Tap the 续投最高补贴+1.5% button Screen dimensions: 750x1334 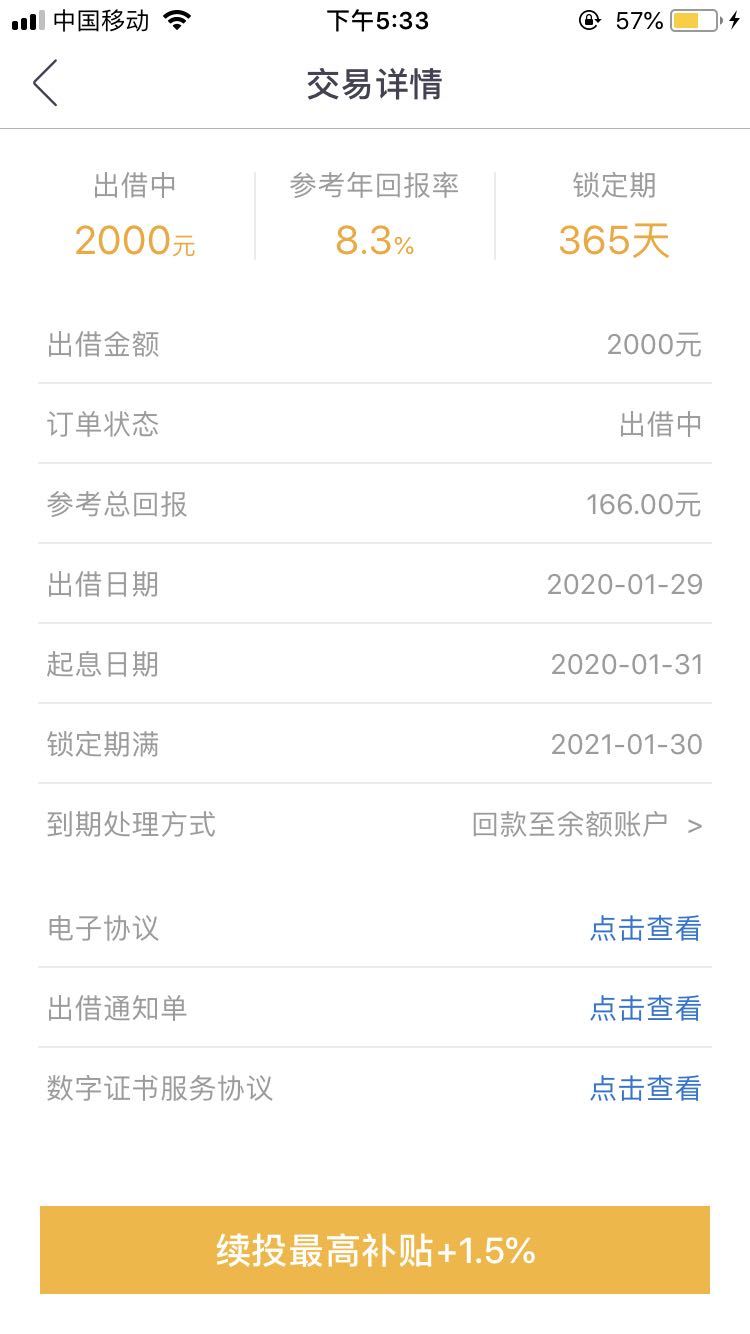pos(375,1250)
